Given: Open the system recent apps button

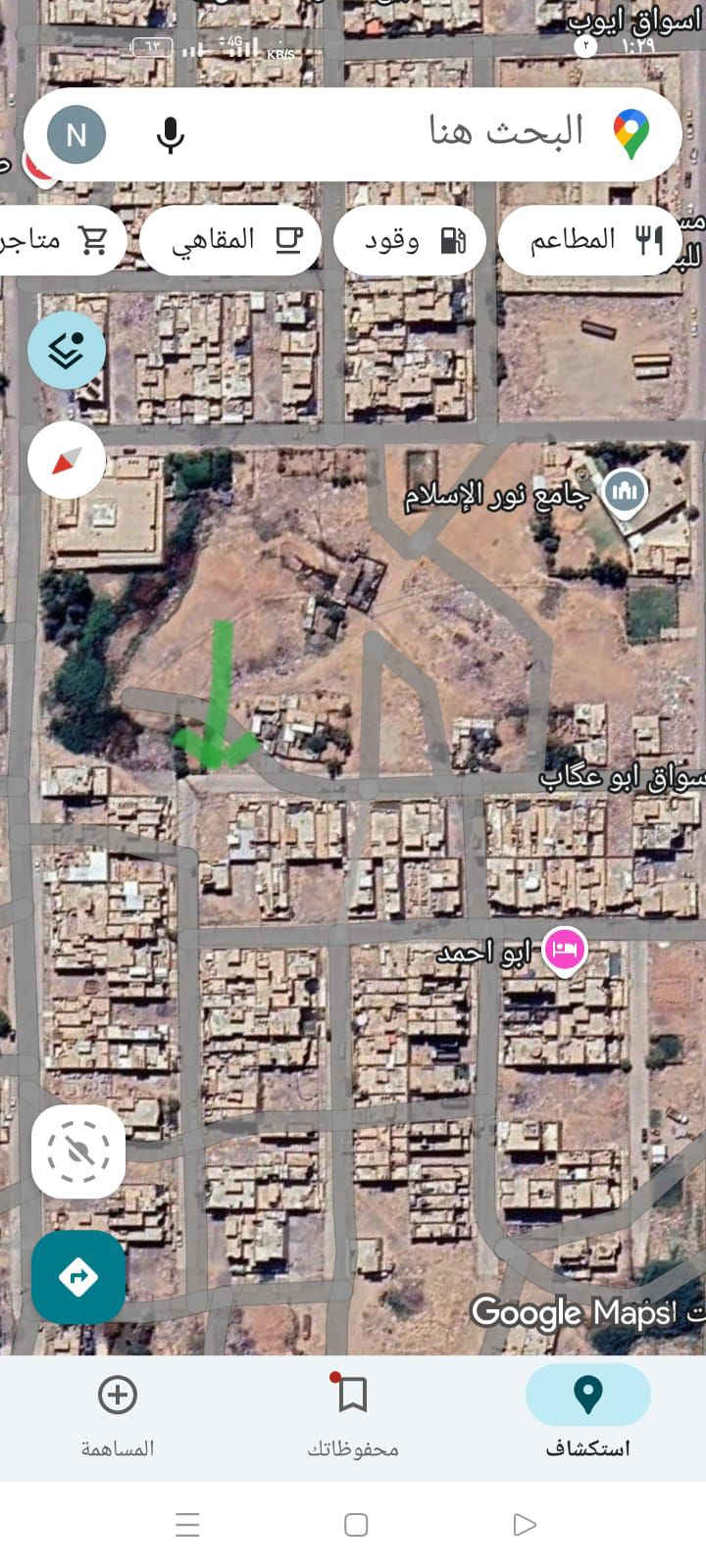Looking at the screenshot, I should pyautogui.click(x=187, y=1524).
